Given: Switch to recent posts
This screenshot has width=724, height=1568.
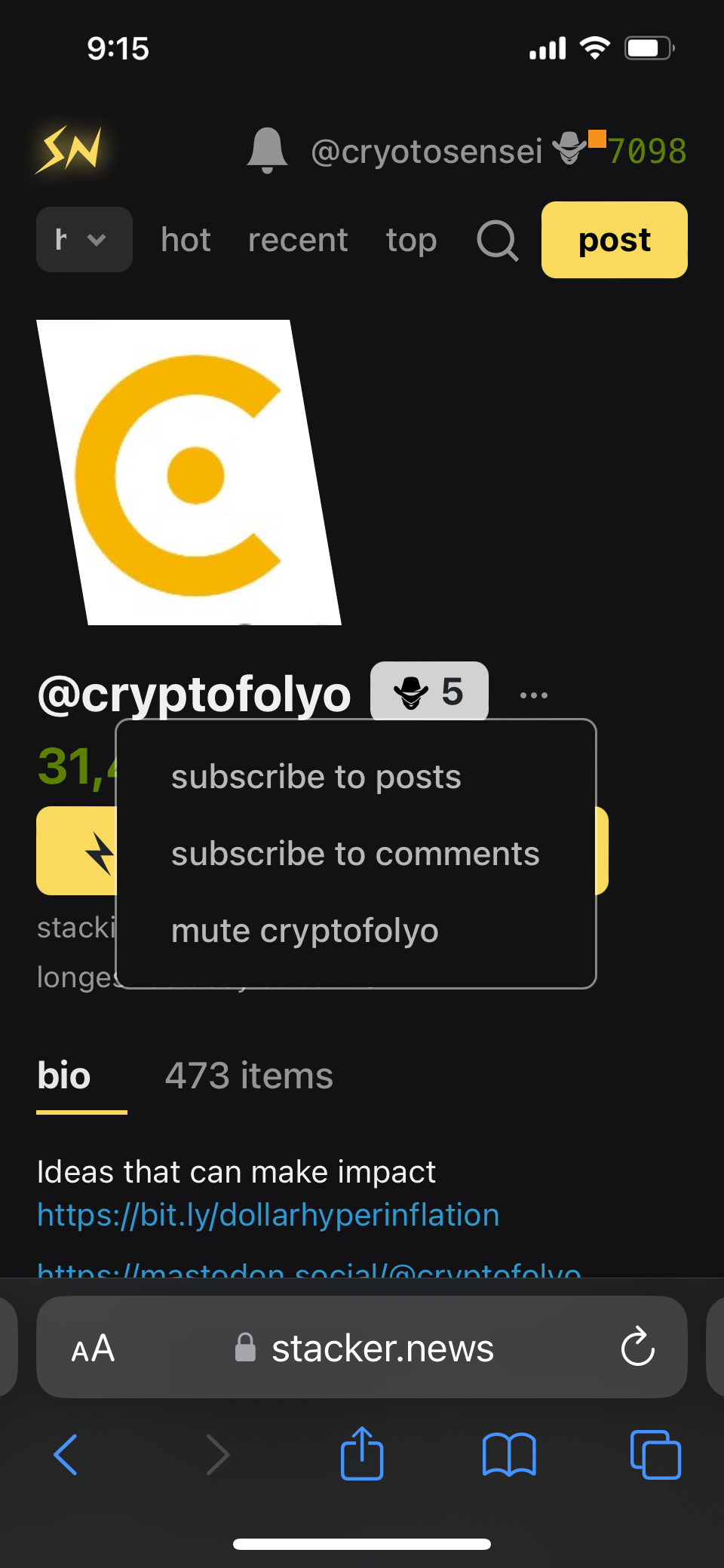Looking at the screenshot, I should click(298, 241).
